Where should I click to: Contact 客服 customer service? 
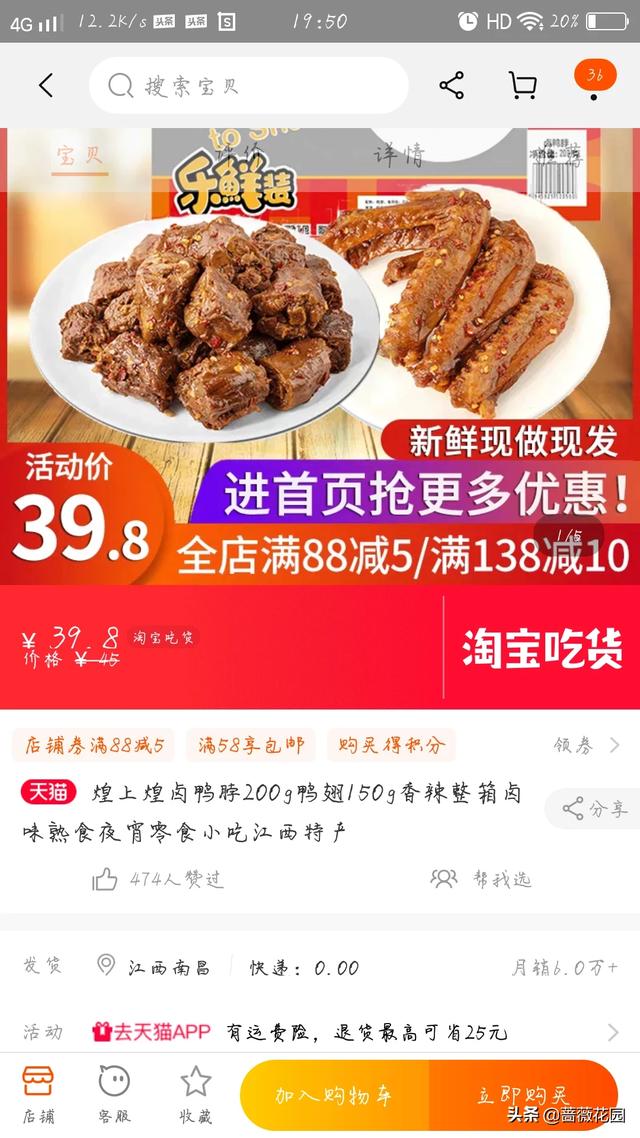click(x=115, y=1094)
